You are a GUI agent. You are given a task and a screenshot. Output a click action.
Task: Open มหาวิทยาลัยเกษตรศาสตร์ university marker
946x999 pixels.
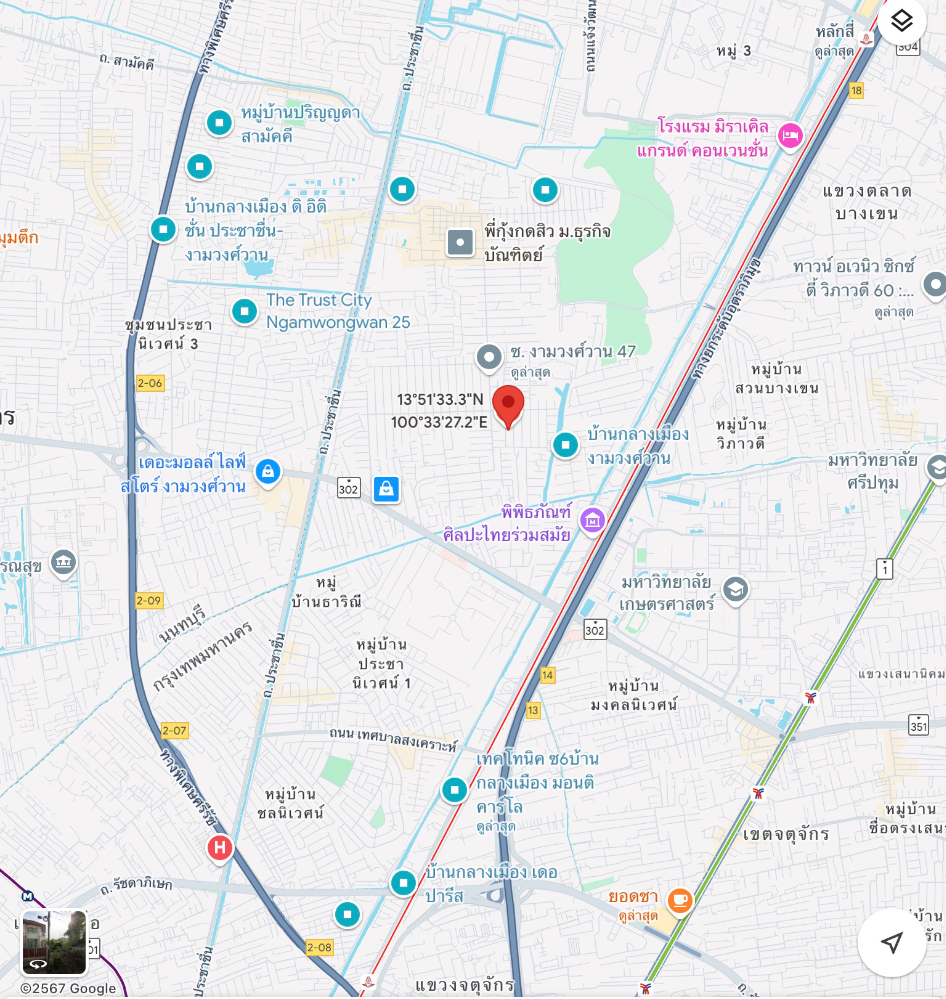(x=735, y=589)
